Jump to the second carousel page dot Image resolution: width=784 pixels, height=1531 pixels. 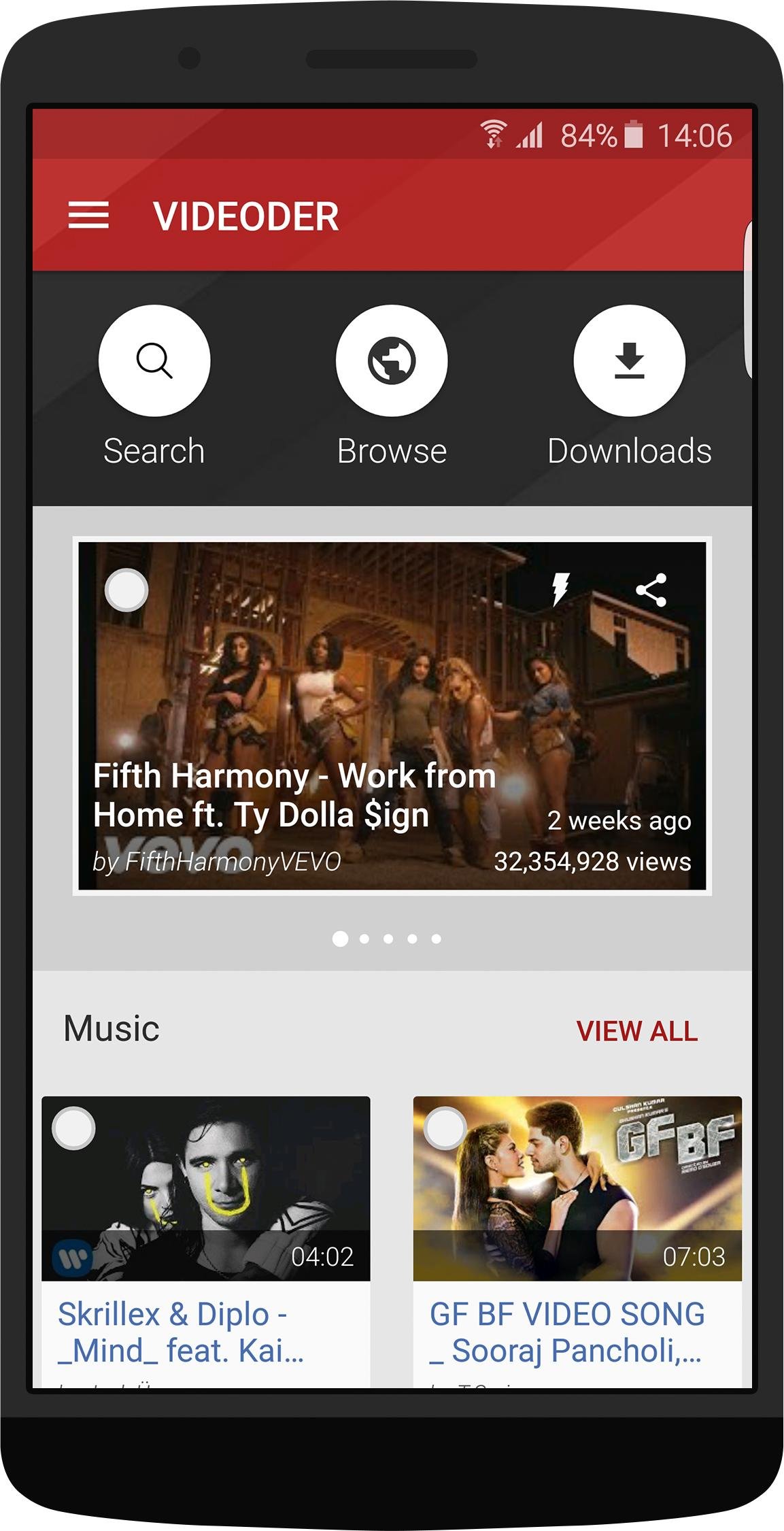click(x=364, y=939)
